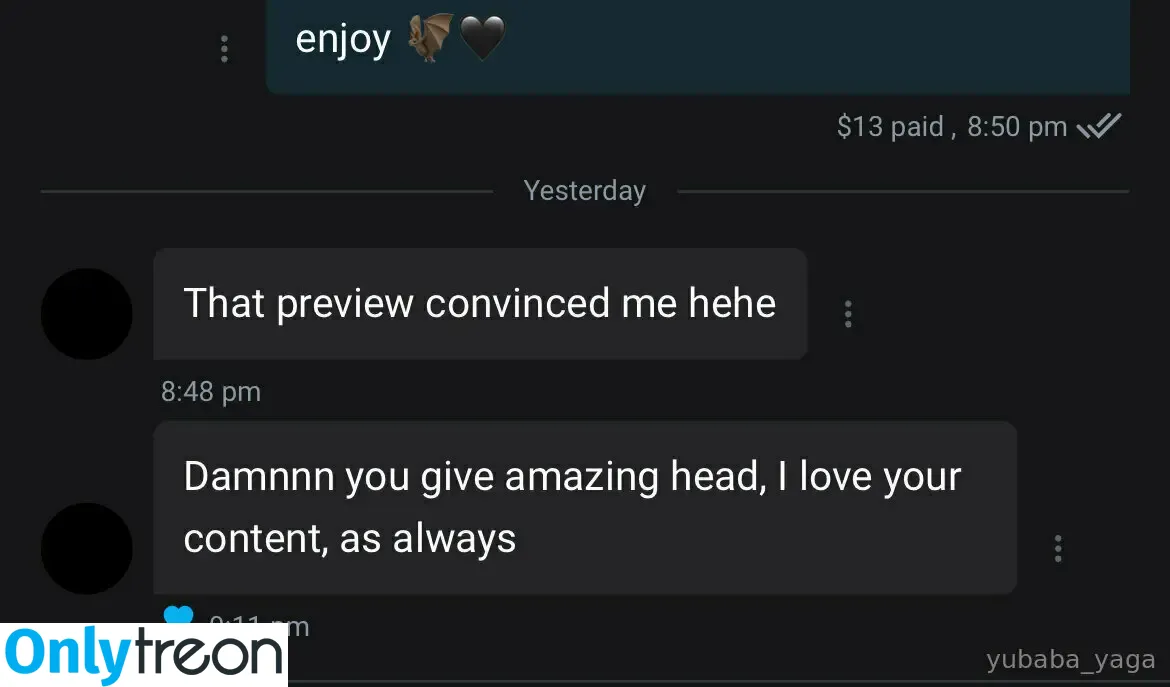Open options menu for the 'enjoy' message

[224, 48]
